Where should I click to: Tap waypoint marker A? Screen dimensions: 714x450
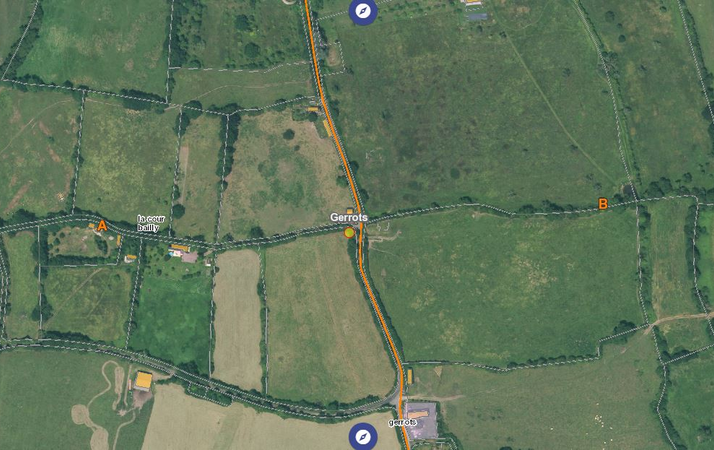click(x=102, y=227)
